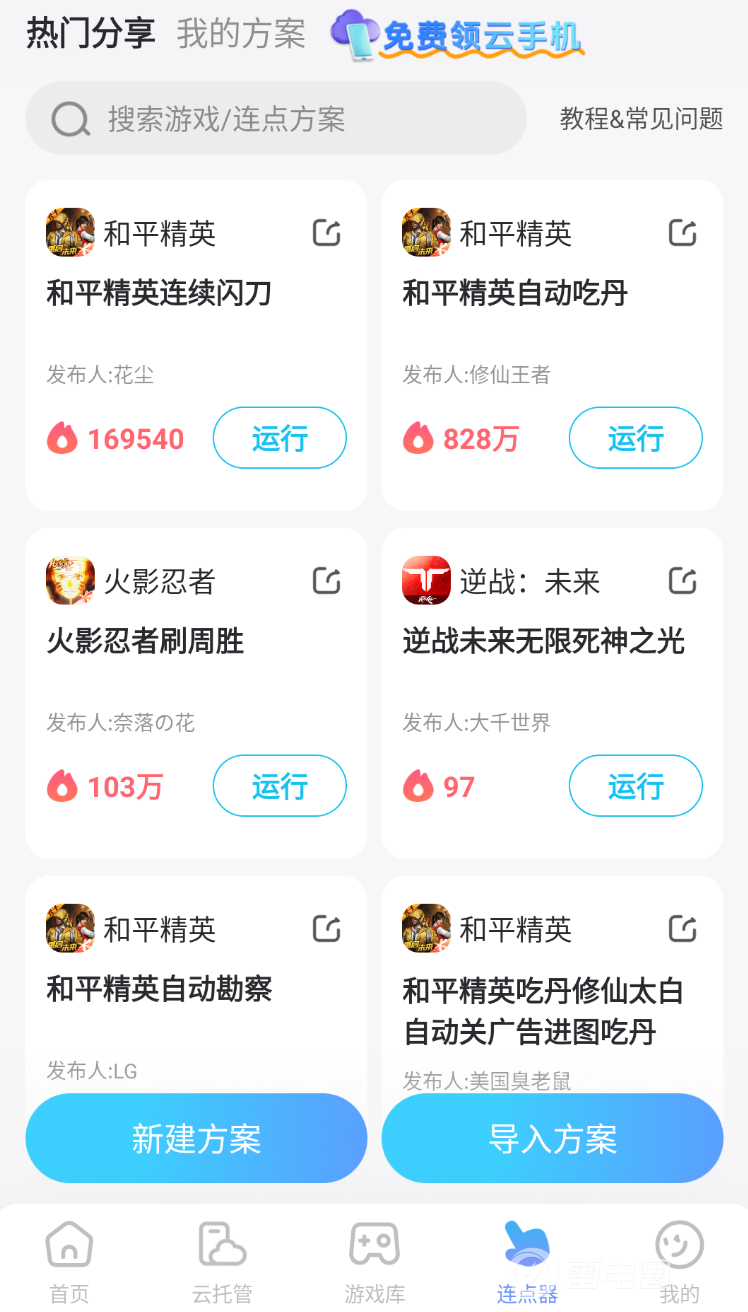Run the 和平精英自动吃丹 scheme
Image resolution: width=748 pixels, height=1312 pixels.
636,438
